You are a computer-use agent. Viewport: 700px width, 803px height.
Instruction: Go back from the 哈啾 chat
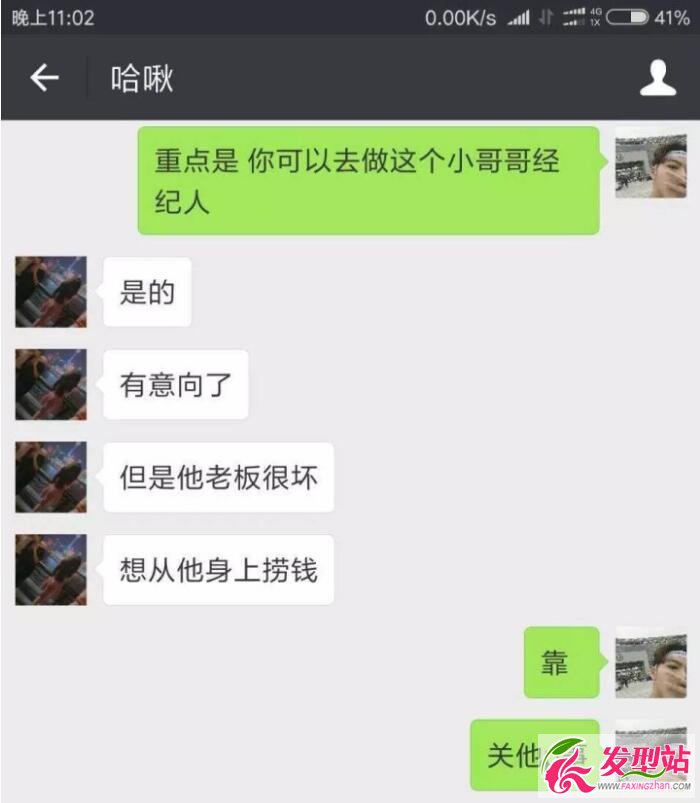click(x=44, y=78)
